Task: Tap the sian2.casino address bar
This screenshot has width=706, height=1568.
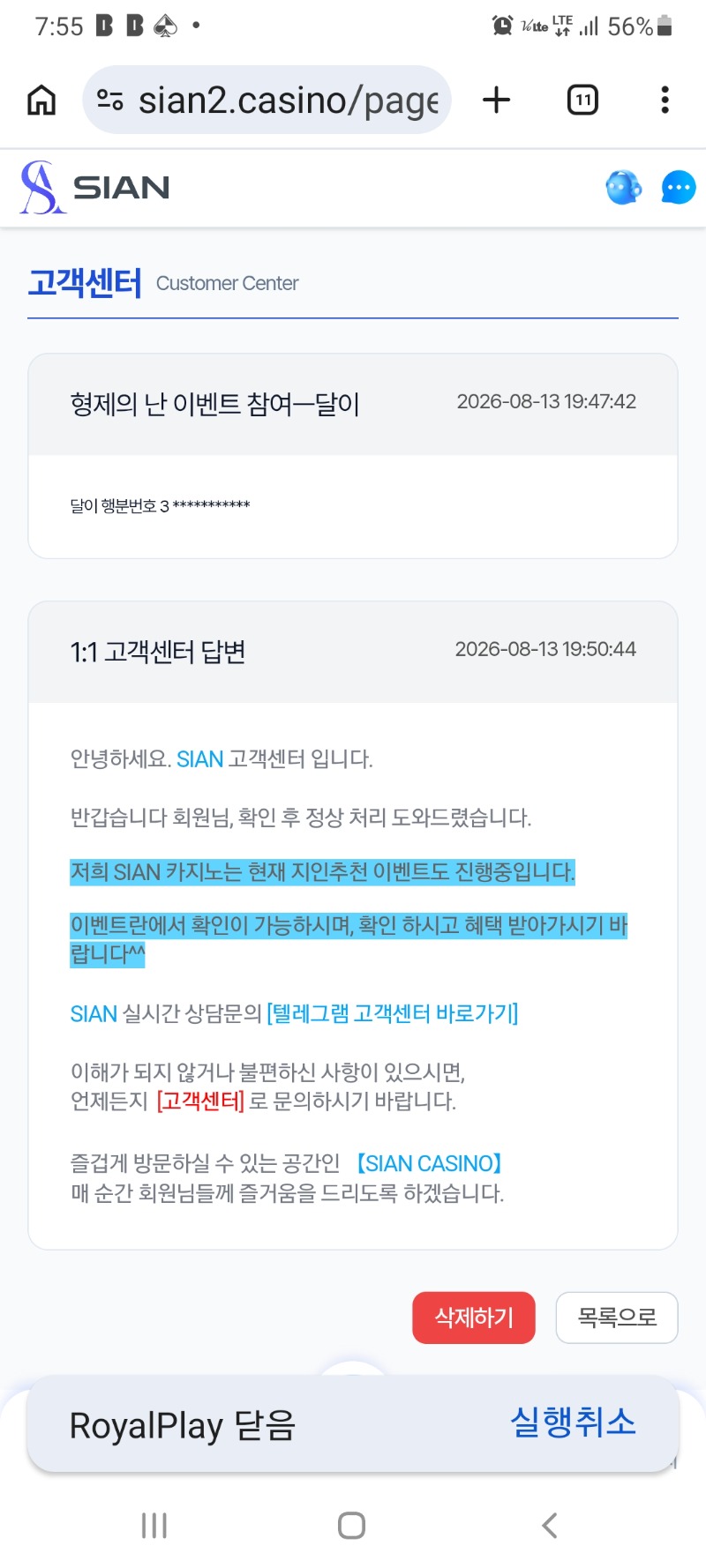Action: pos(267,100)
